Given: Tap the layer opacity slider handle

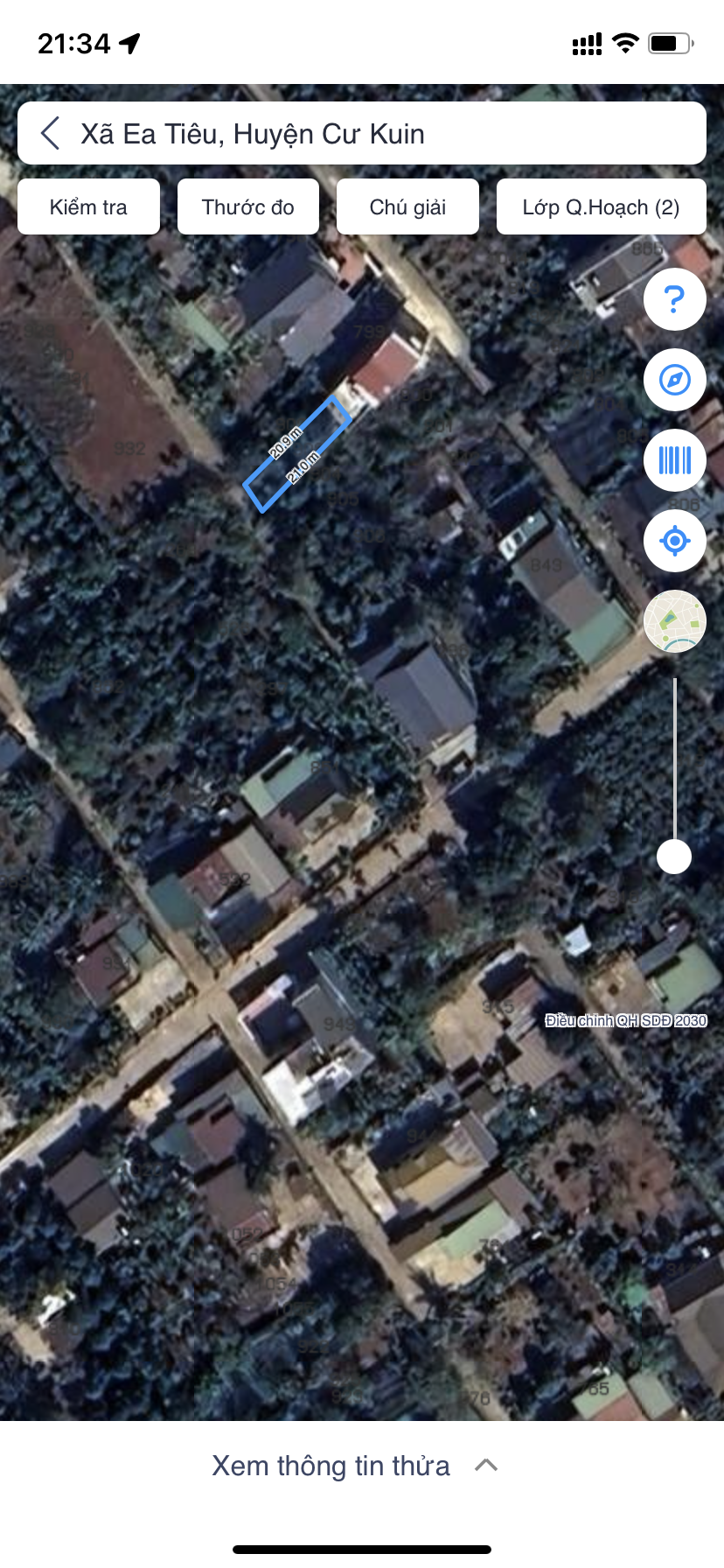Looking at the screenshot, I should (674, 856).
